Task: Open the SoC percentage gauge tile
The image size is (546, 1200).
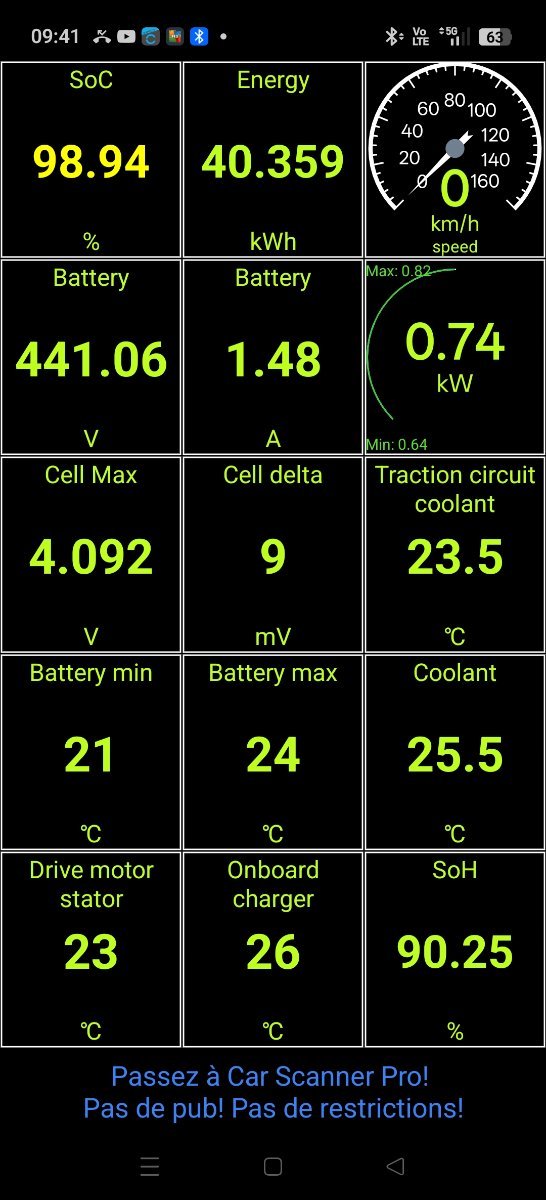Action: (x=91, y=160)
